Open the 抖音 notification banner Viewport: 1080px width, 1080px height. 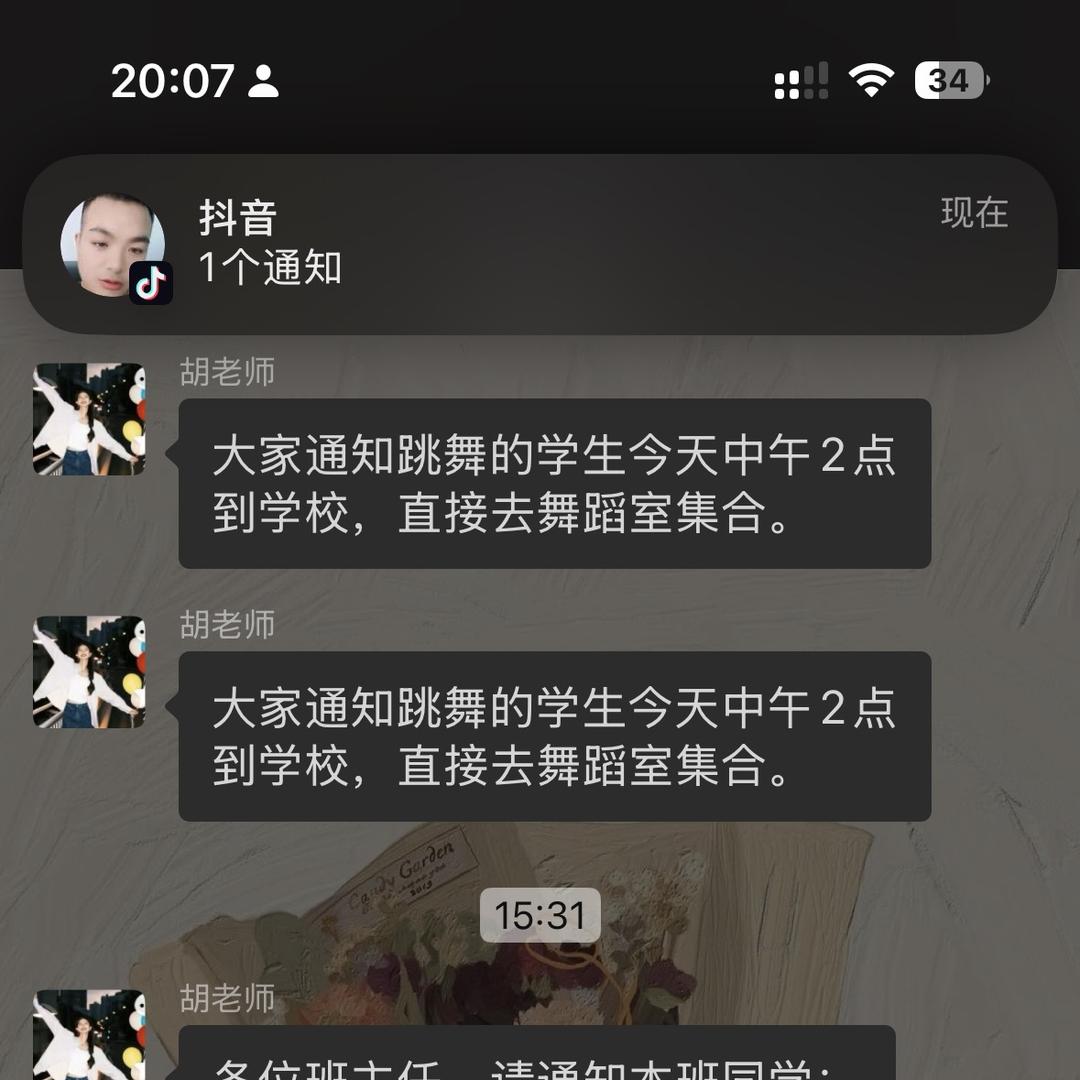[x=539, y=245]
